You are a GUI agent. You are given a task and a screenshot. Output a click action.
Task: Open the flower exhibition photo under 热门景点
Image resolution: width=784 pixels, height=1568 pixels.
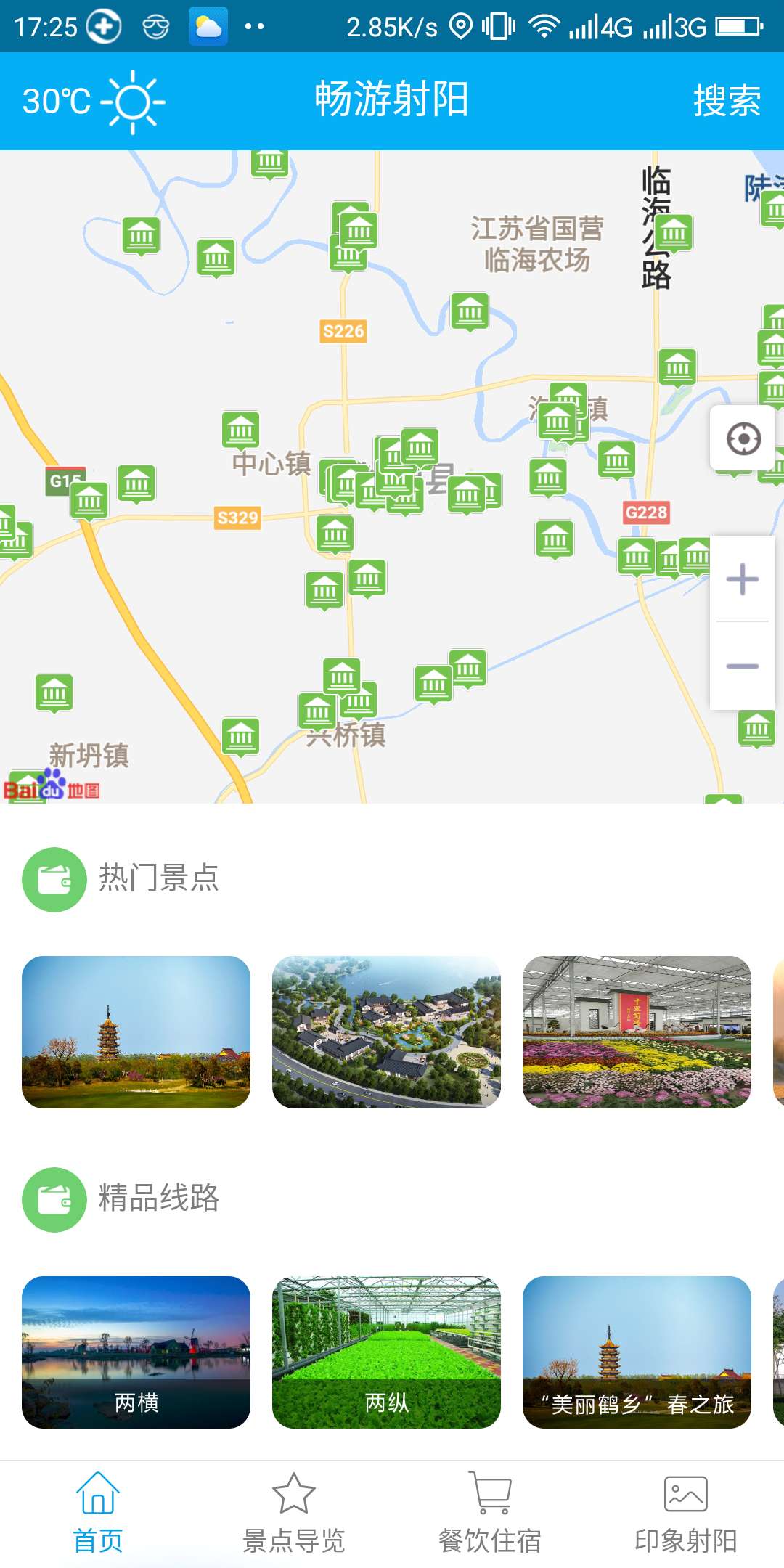637,1032
